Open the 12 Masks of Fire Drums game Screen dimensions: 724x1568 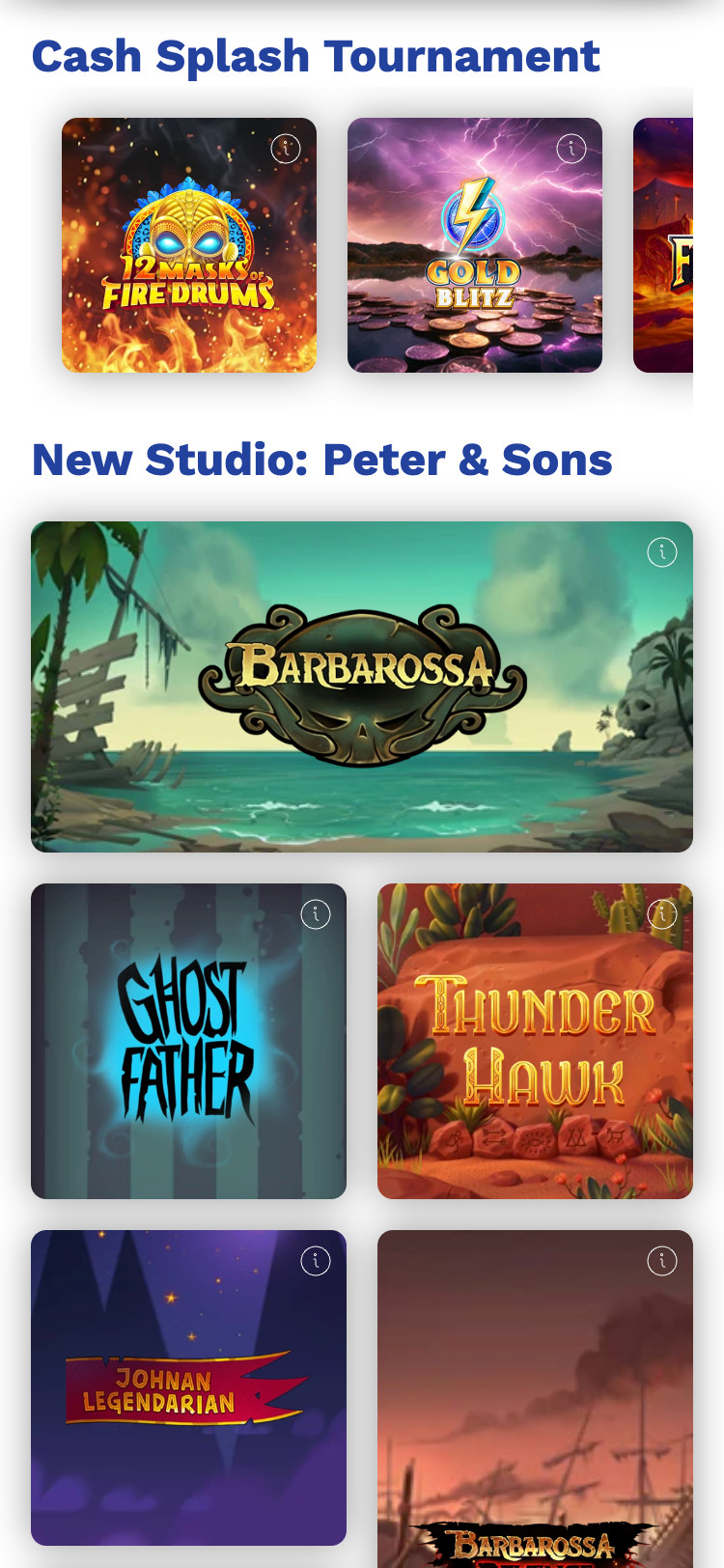coord(188,261)
